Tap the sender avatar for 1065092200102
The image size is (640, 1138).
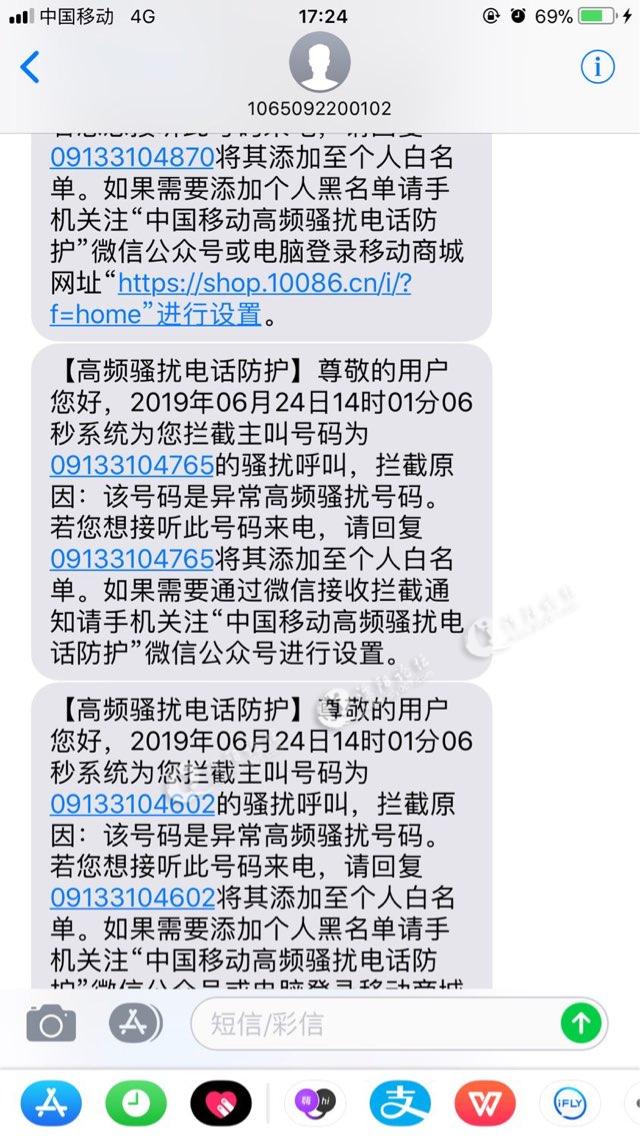[x=320, y=63]
